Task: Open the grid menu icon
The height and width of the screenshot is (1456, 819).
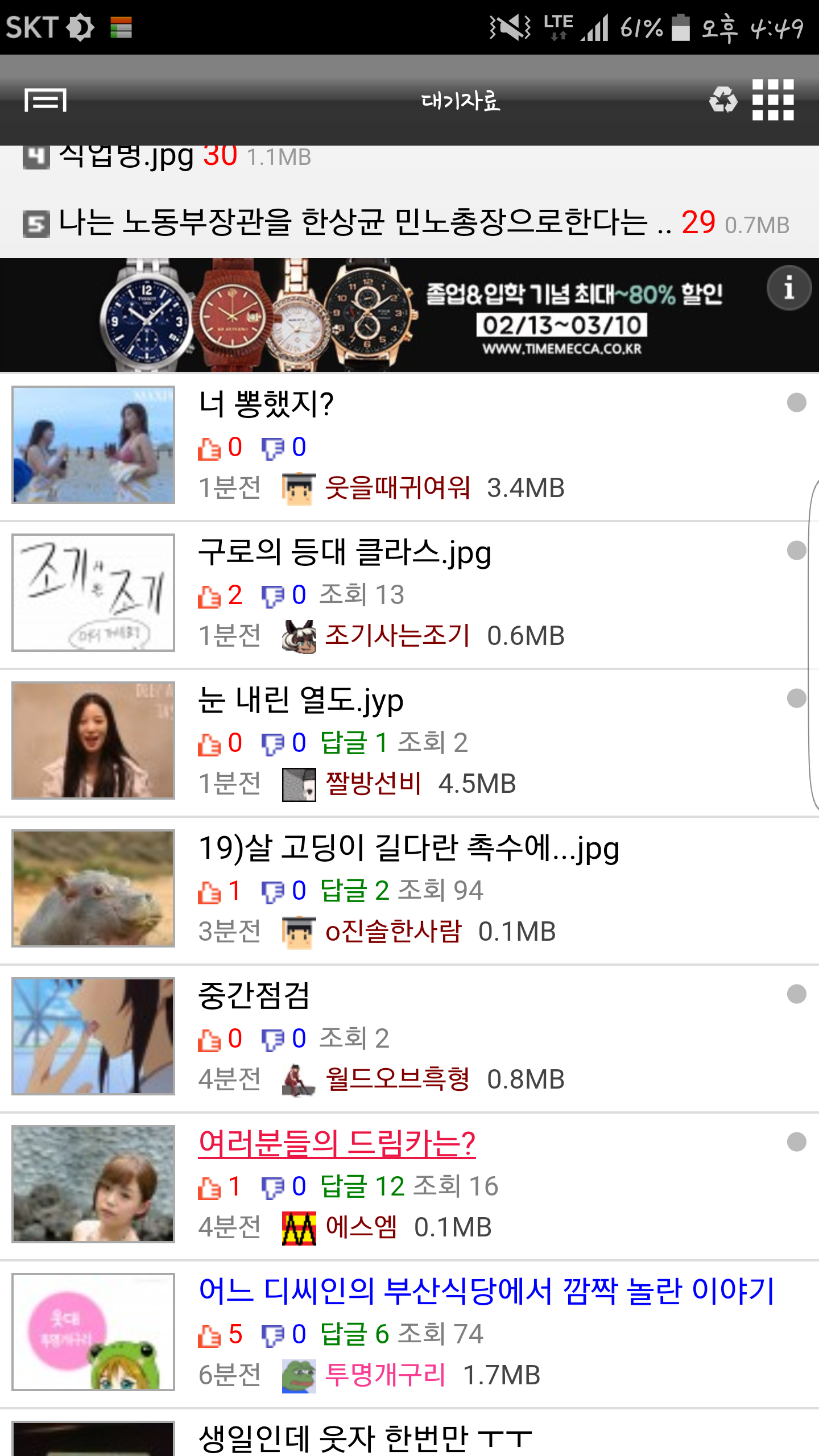Action: (772, 100)
